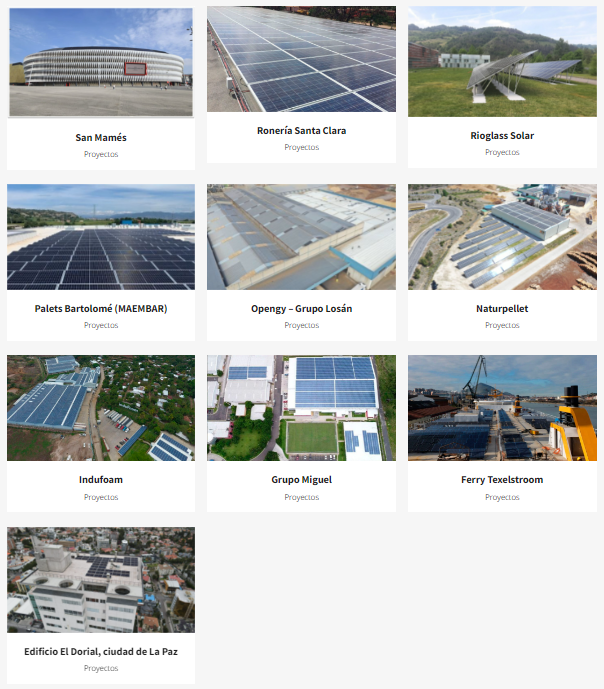
Task: Open the San Mamés project card
Action: 101,137
